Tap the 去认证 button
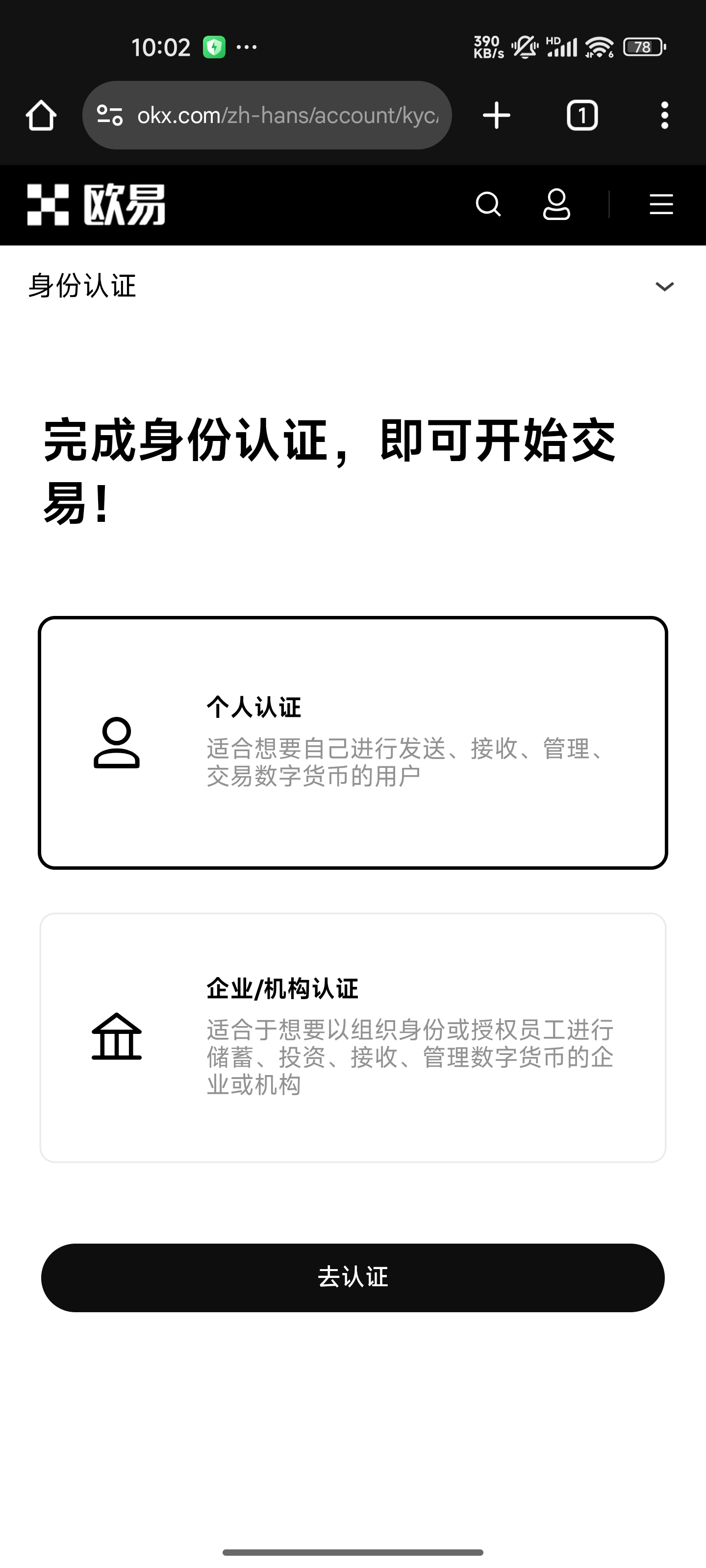This screenshot has height=1568, width=706. click(353, 1277)
